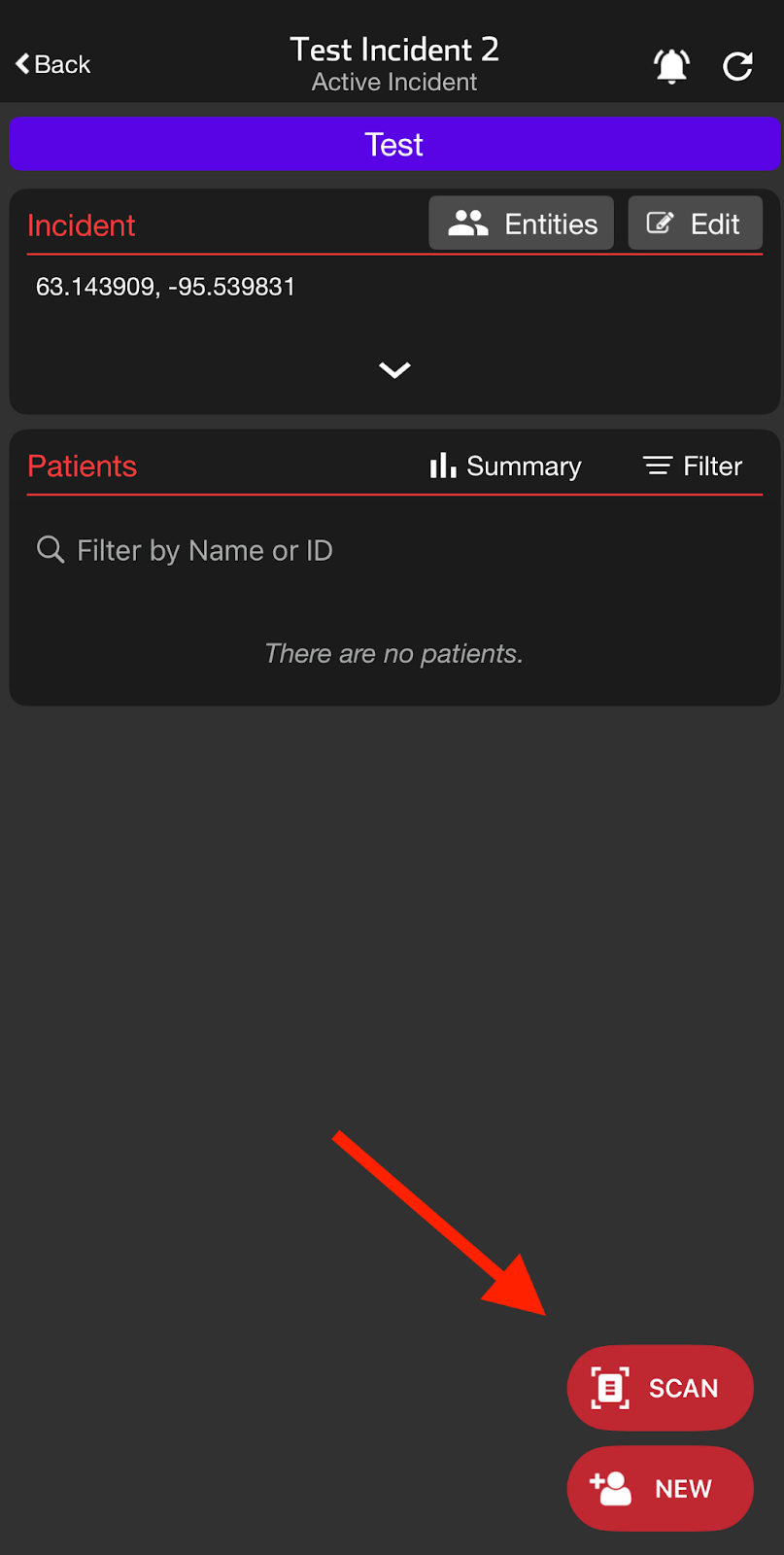View the patients Summary
Viewport: 784px width, 1555px height.
point(505,466)
